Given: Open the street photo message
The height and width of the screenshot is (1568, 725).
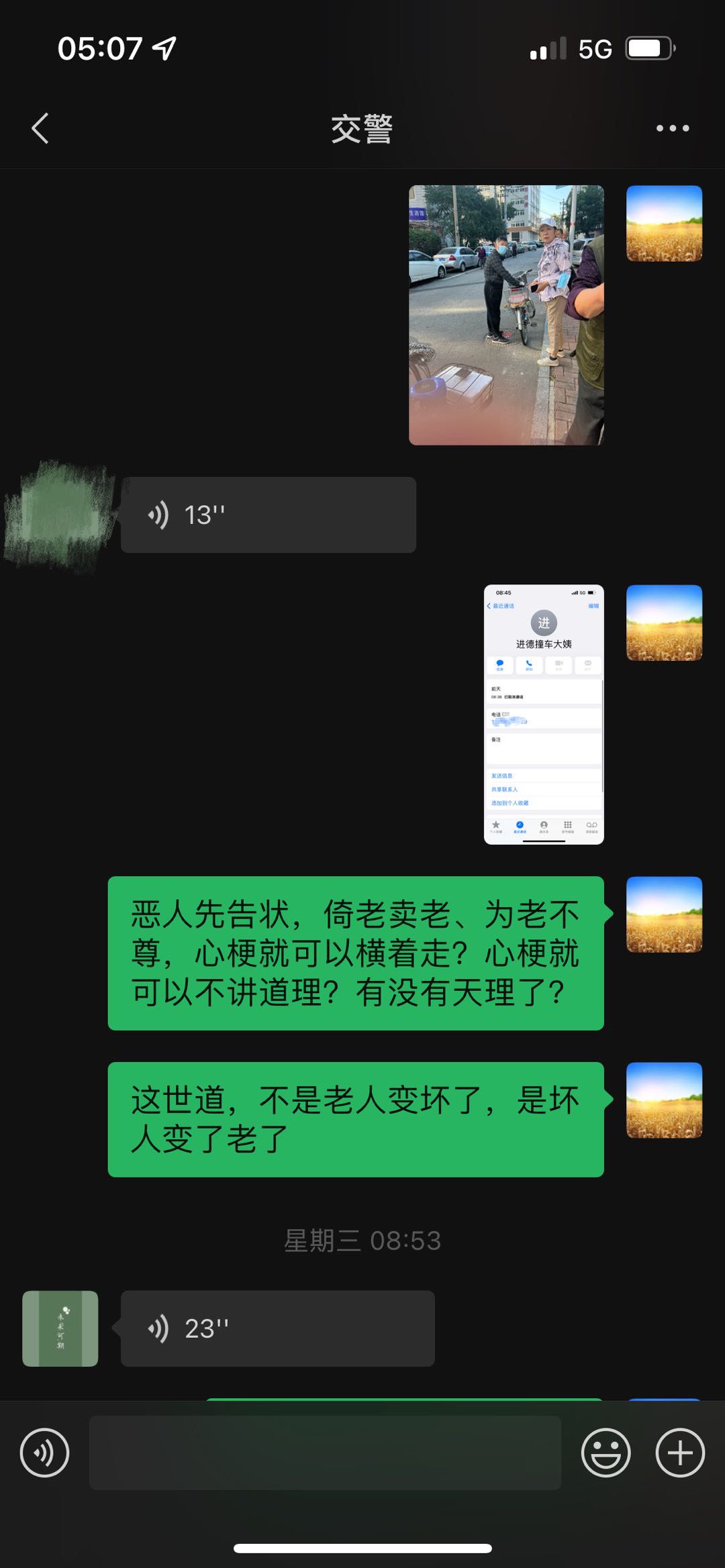Looking at the screenshot, I should pyautogui.click(x=506, y=315).
